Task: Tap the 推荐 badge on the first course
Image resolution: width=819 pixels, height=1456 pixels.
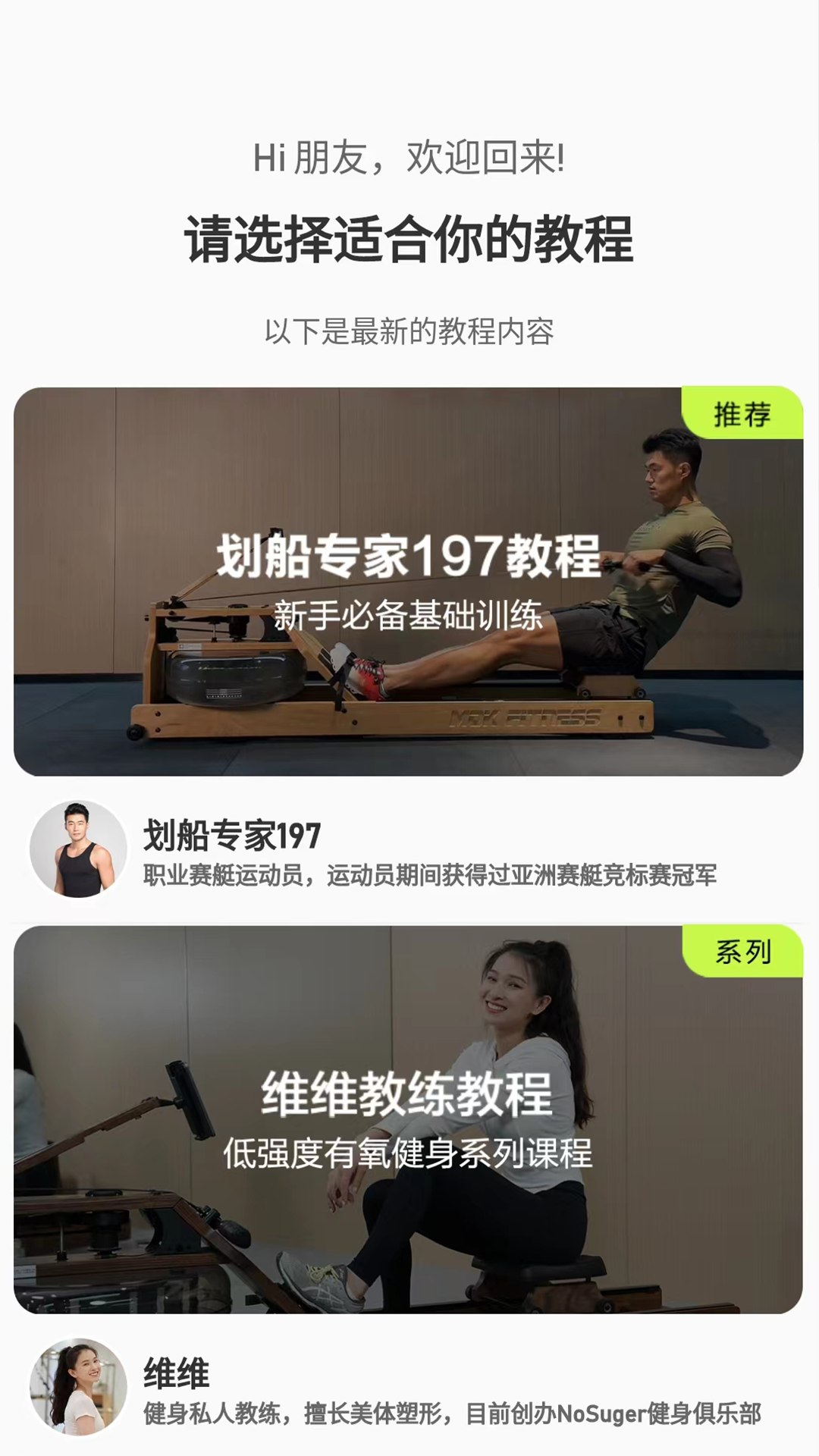Action: coord(745,415)
